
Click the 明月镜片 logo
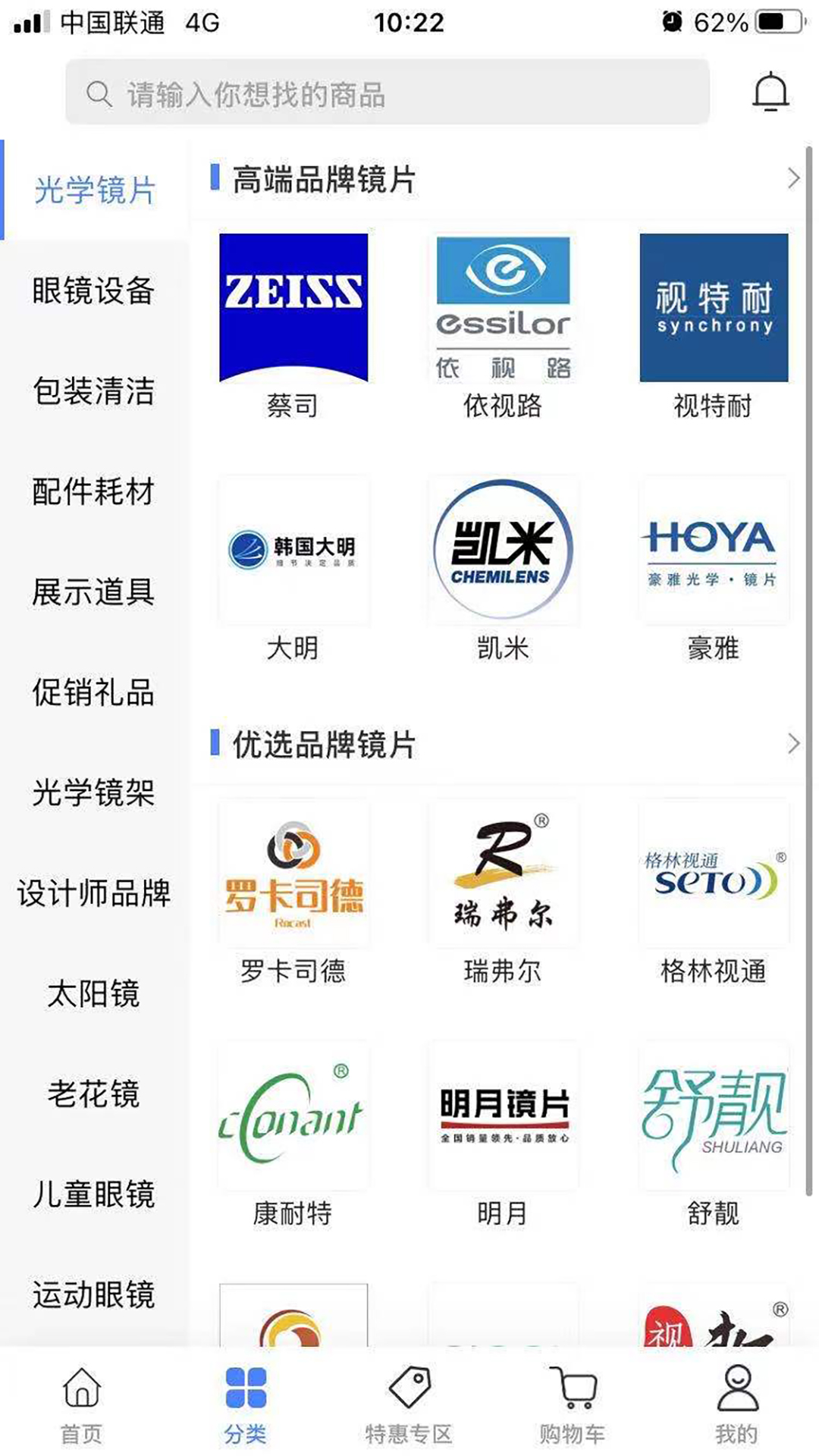click(x=503, y=1114)
